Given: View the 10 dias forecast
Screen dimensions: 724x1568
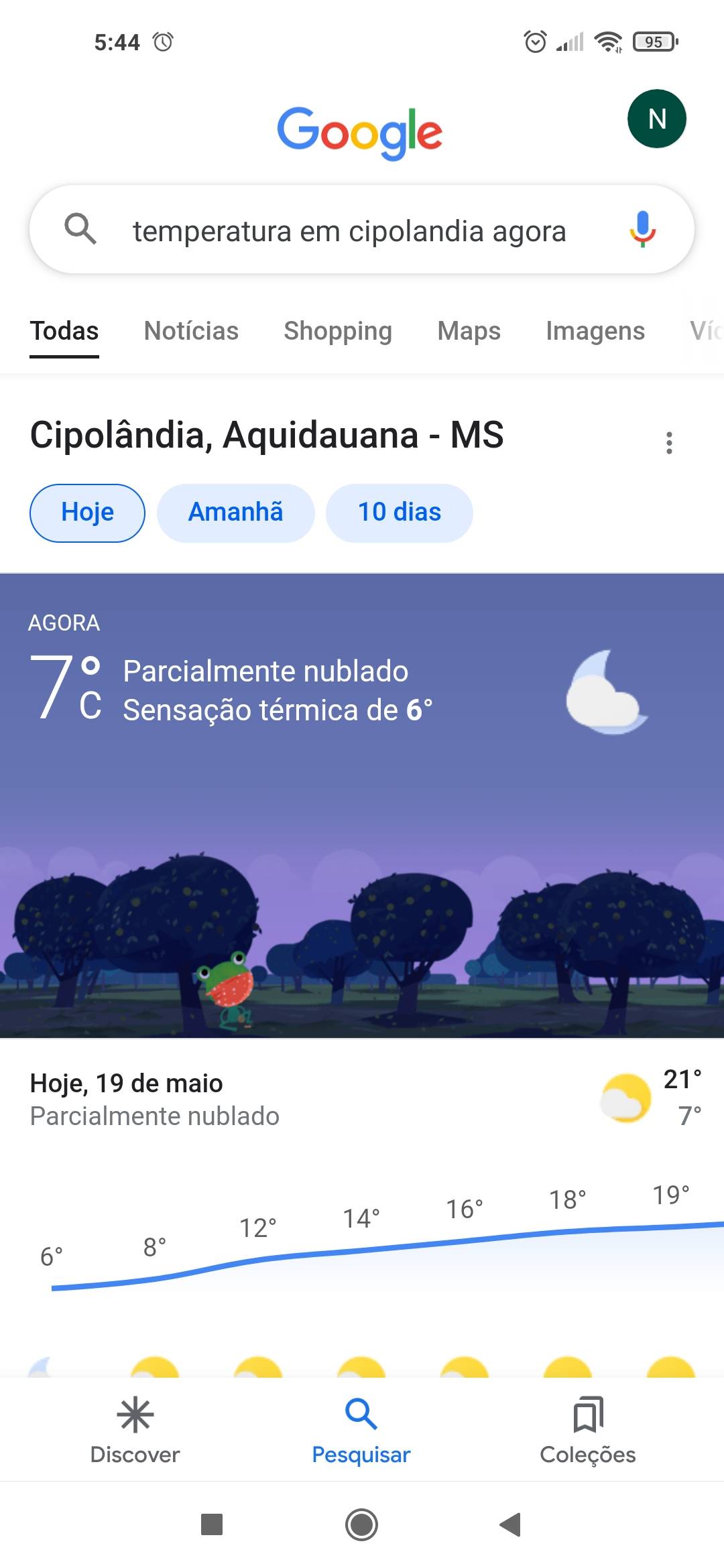Looking at the screenshot, I should tap(399, 513).
